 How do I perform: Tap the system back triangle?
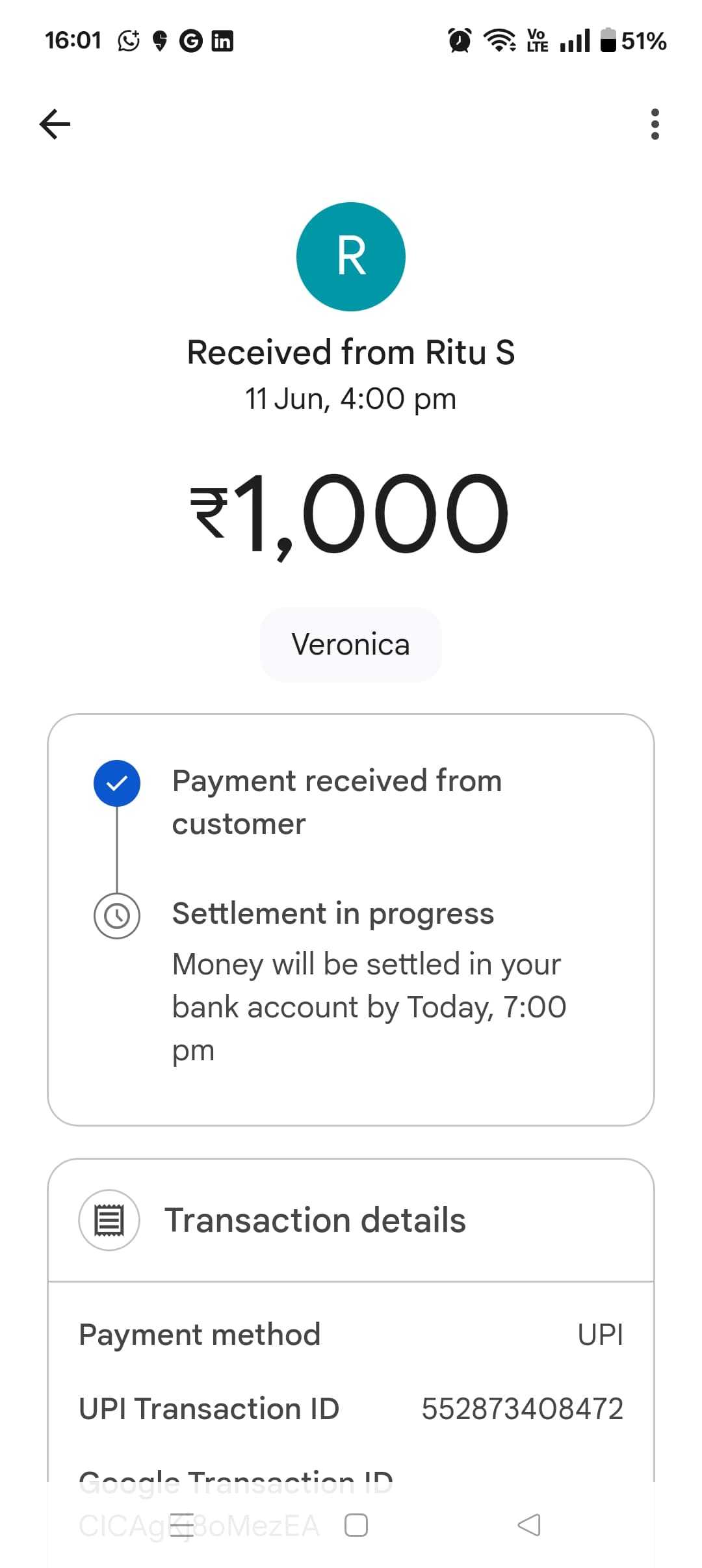coord(529,1525)
